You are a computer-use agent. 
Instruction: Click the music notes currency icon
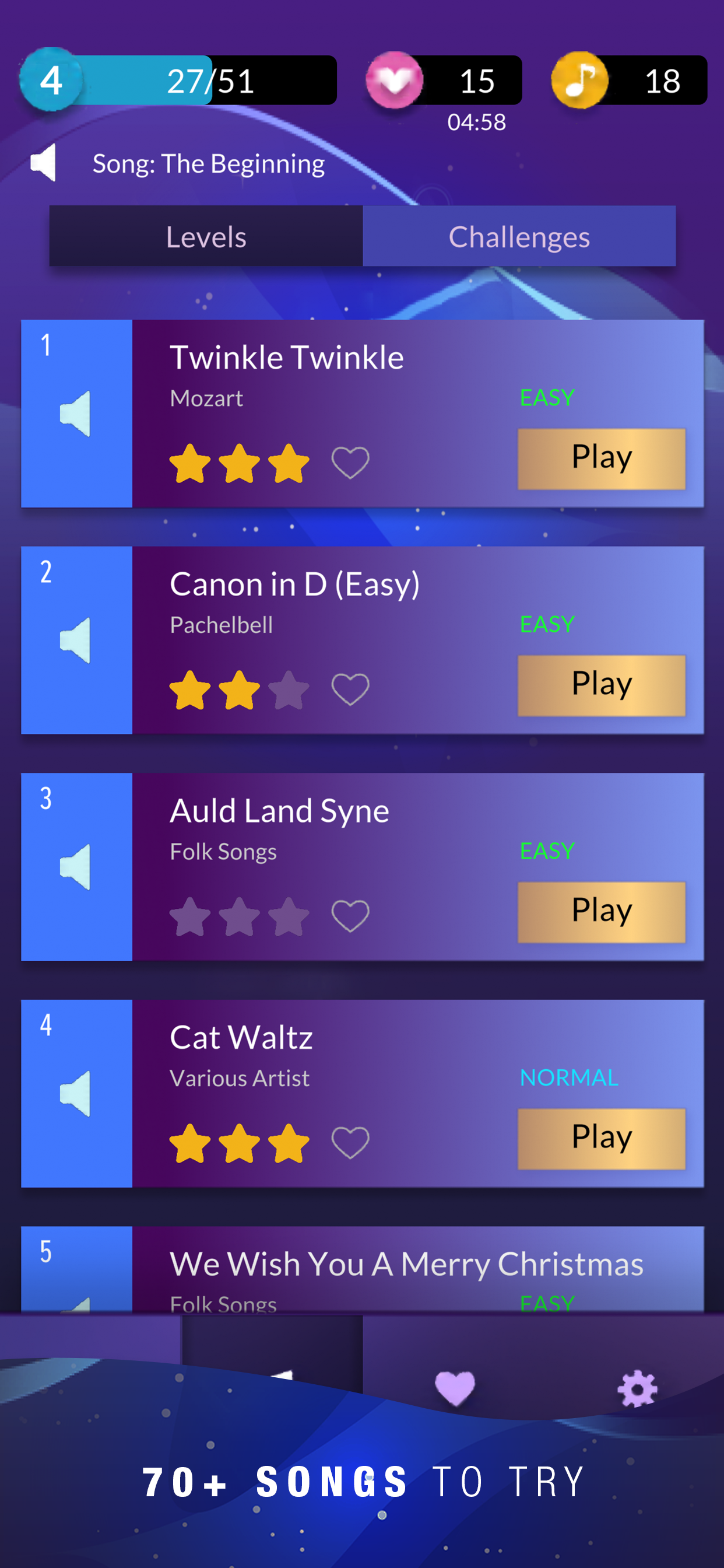(582, 79)
